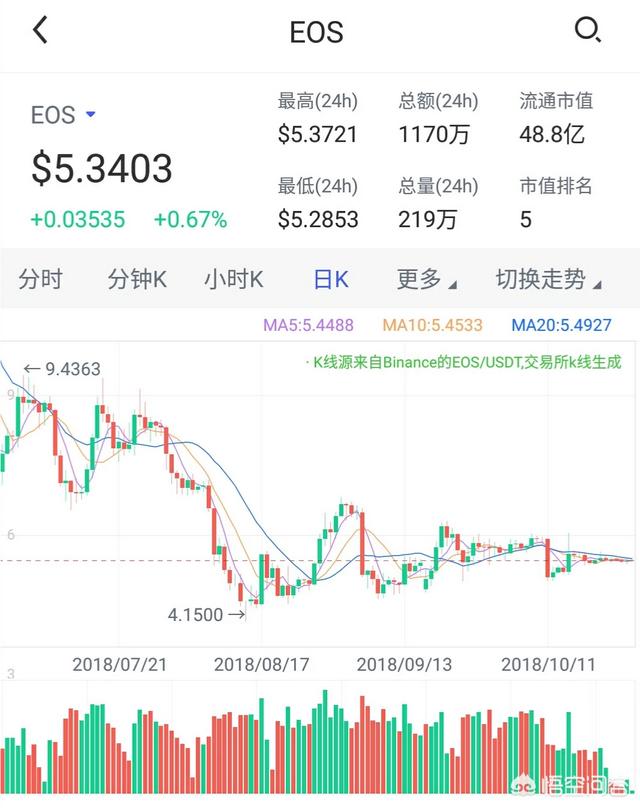The width and height of the screenshot is (640, 808).
Task: Expand the 更多 chart options
Action: (x=426, y=279)
